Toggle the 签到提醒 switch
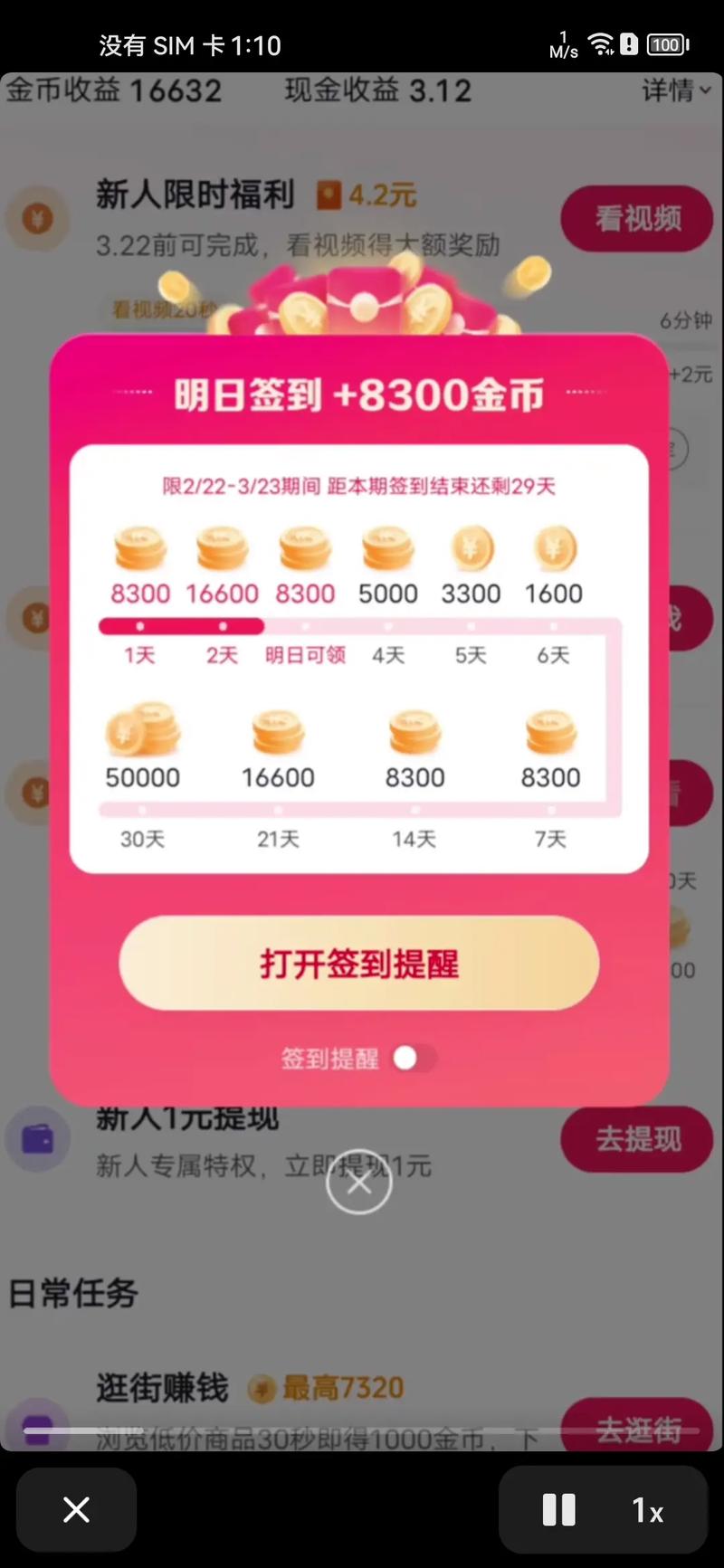Screen dimensions: 724x1568 click(414, 1058)
